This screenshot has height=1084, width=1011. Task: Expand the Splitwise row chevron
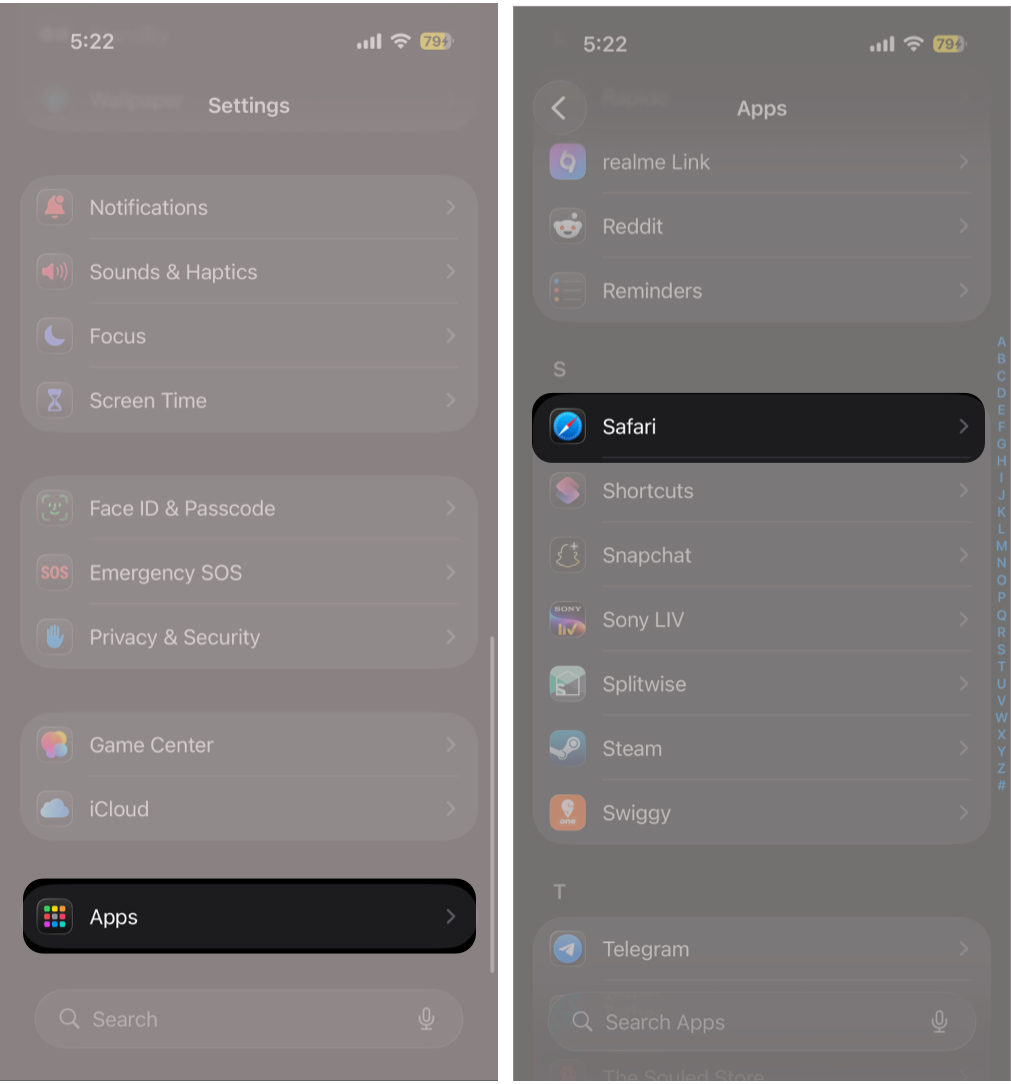(963, 684)
